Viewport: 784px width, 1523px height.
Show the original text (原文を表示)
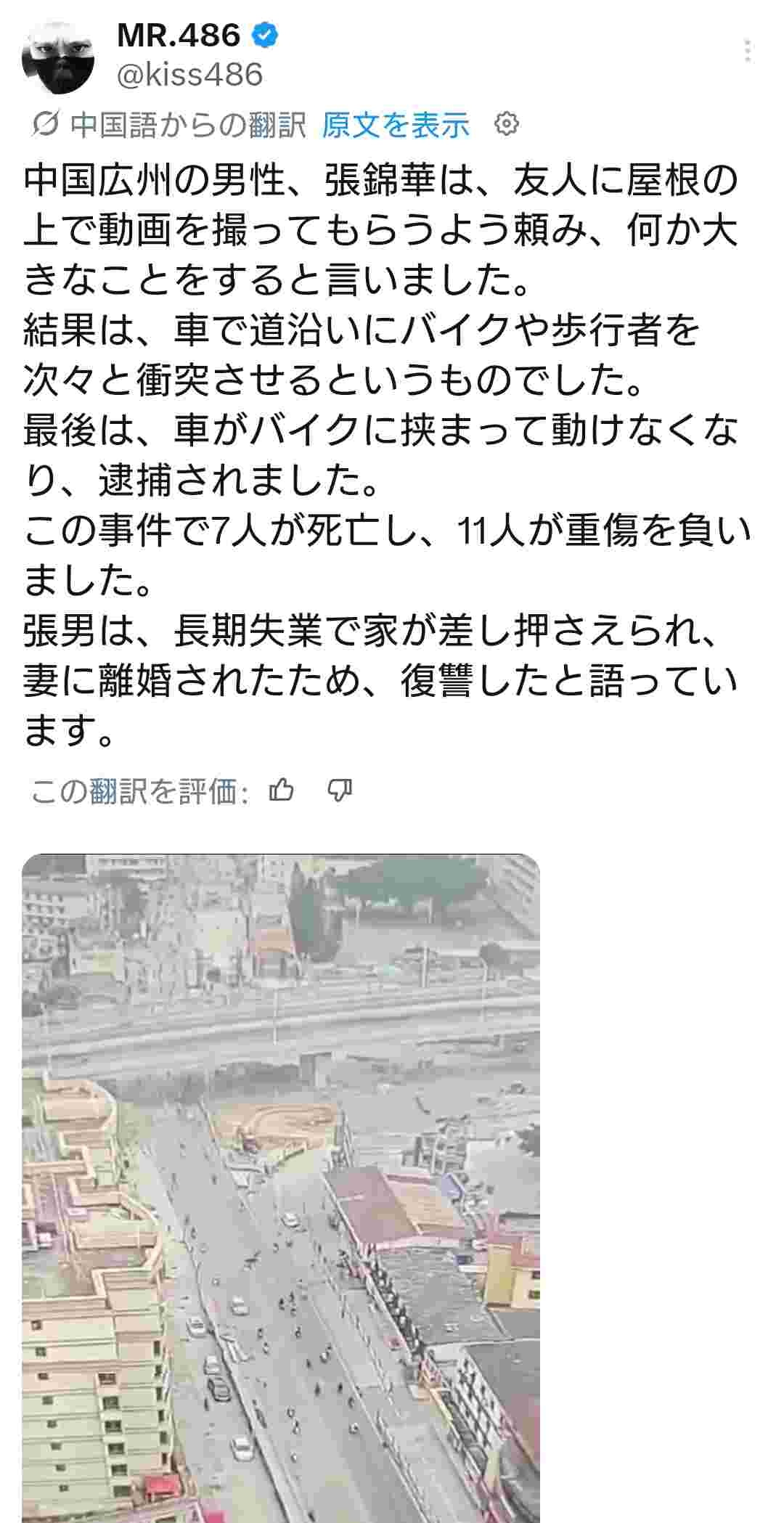point(396,125)
